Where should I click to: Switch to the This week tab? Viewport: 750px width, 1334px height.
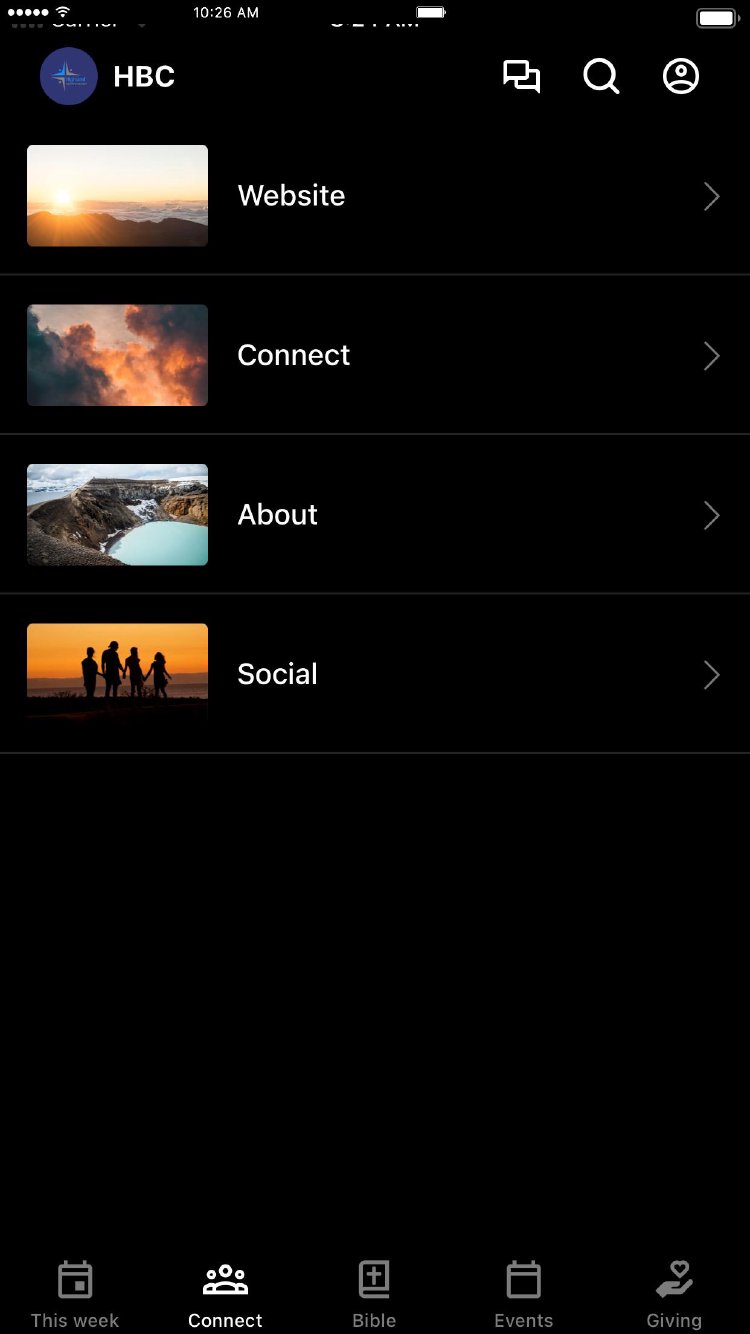coord(75,1293)
